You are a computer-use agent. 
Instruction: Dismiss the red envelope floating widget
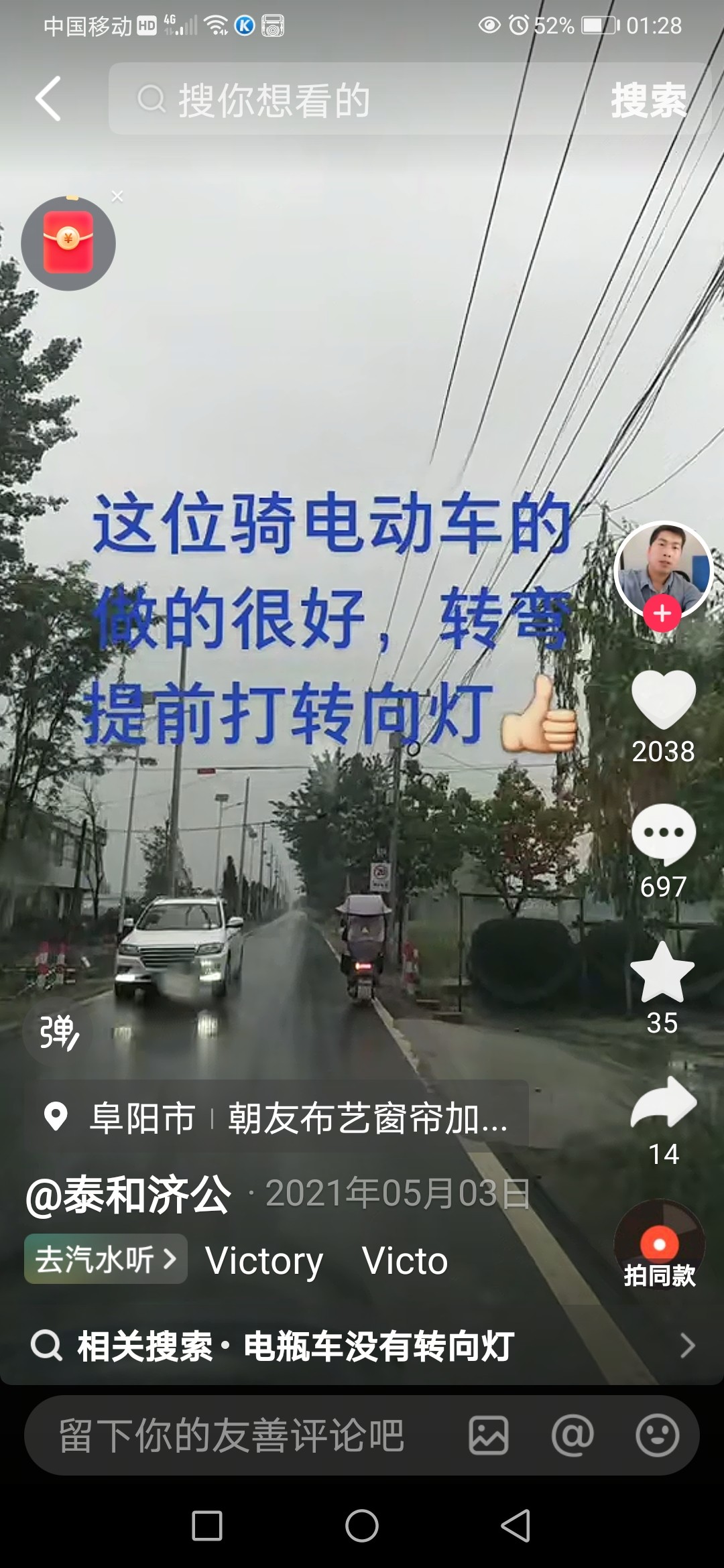[x=117, y=196]
